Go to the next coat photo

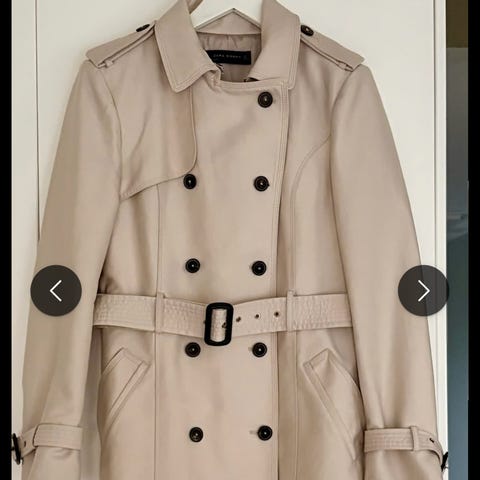pos(423,291)
